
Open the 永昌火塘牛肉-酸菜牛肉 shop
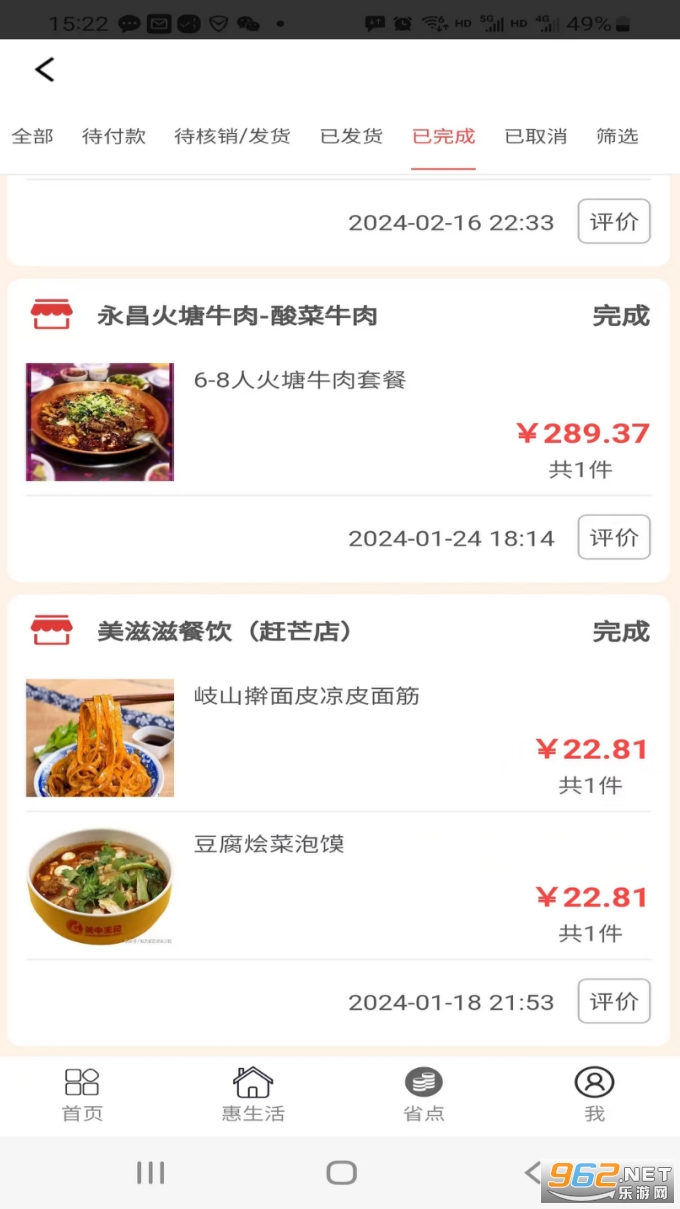tap(236, 316)
